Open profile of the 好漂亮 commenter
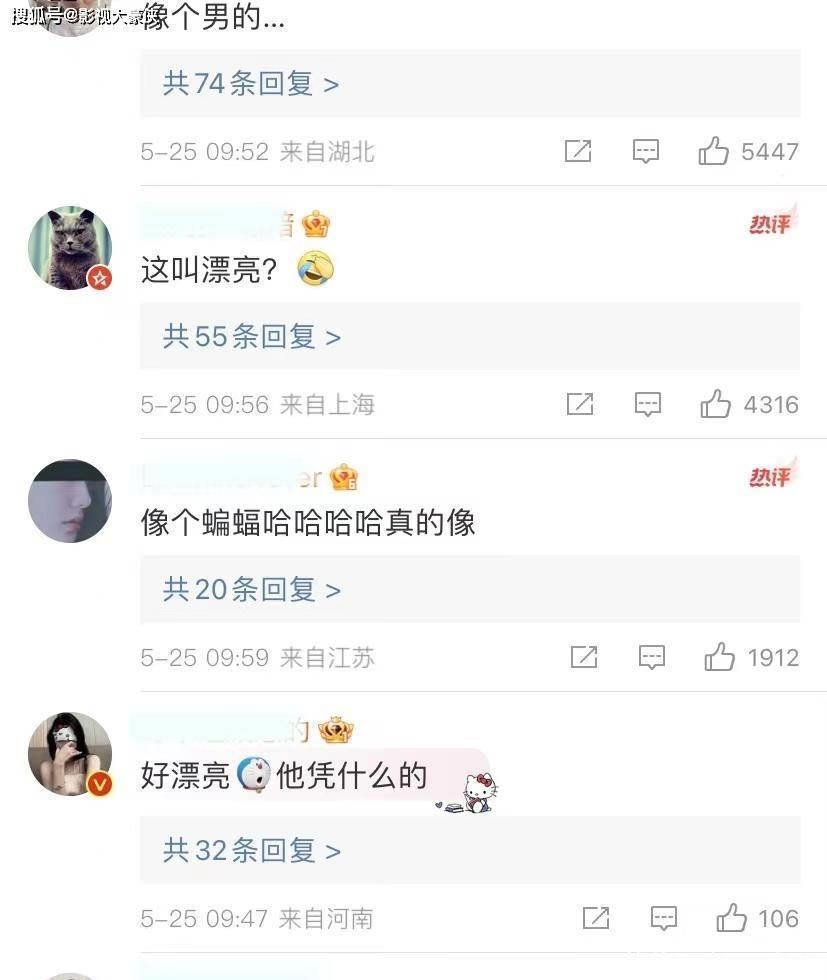The image size is (827, 980). (x=69, y=754)
